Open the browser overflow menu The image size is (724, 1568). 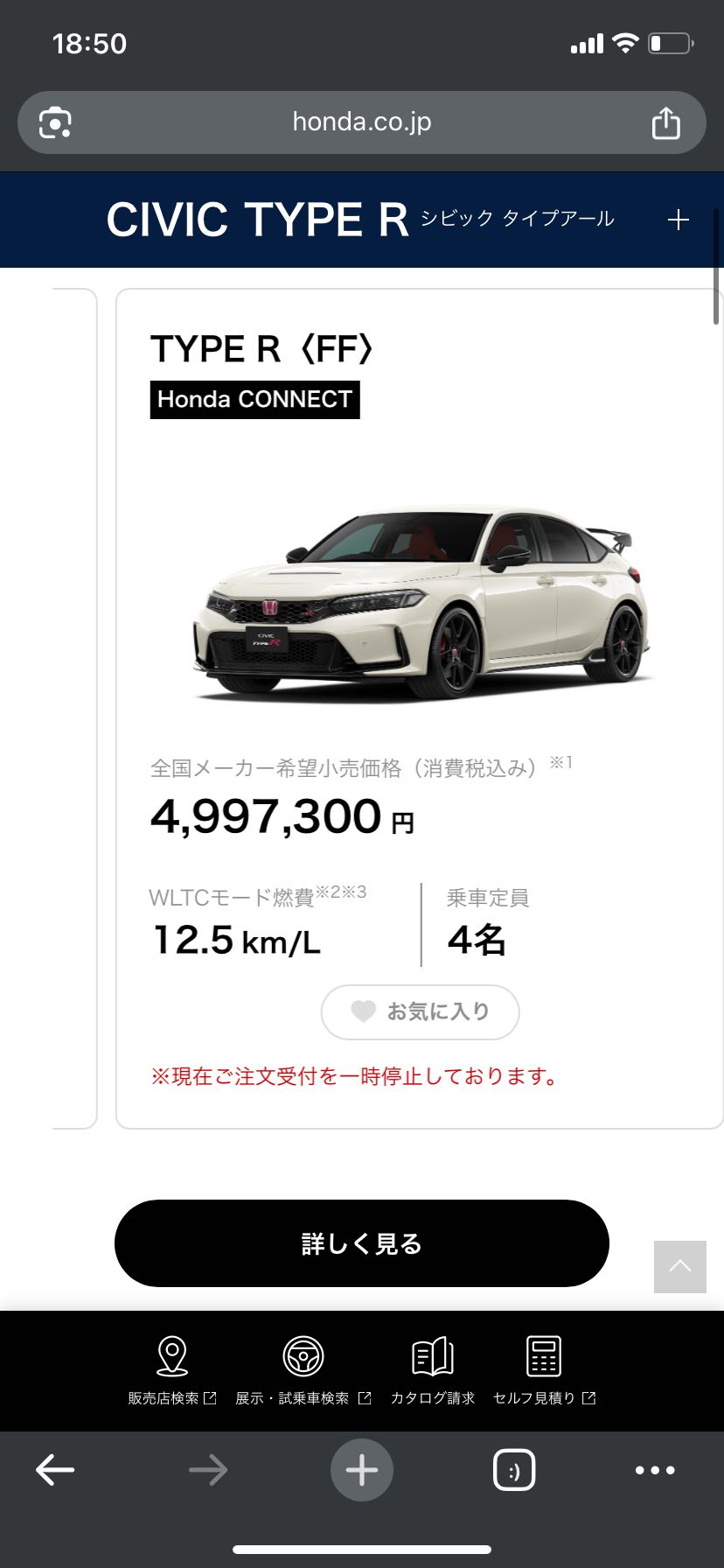pyautogui.click(x=655, y=1470)
